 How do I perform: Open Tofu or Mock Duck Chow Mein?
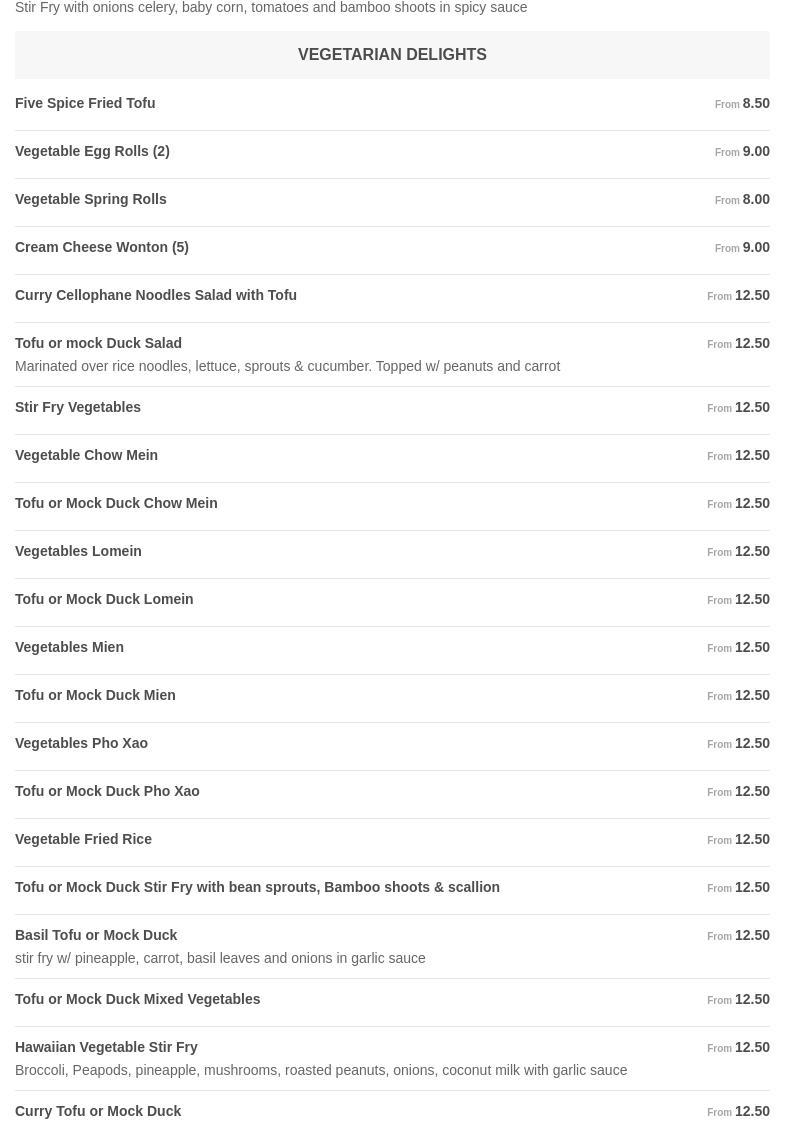[116, 503]
